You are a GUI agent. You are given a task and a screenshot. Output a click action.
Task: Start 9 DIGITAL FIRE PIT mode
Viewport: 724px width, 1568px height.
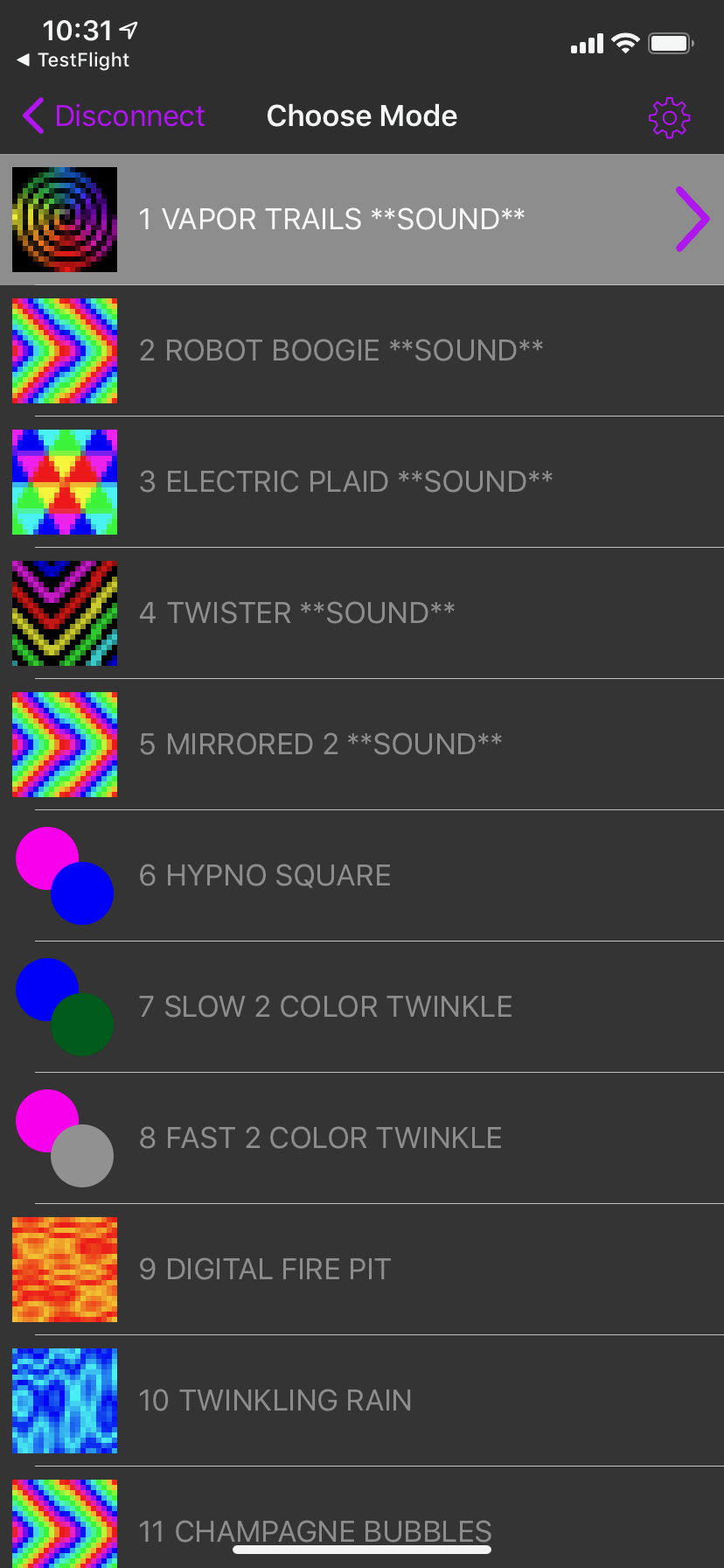(362, 1270)
